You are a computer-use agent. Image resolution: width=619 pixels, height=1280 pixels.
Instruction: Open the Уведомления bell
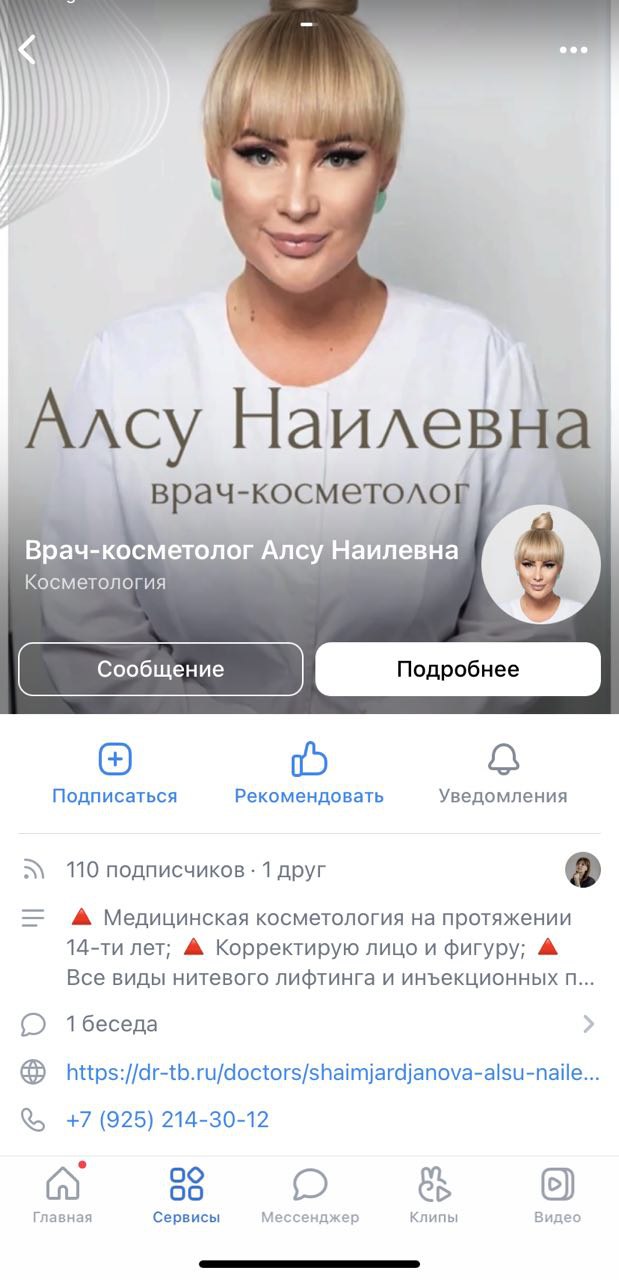point(503,775)
